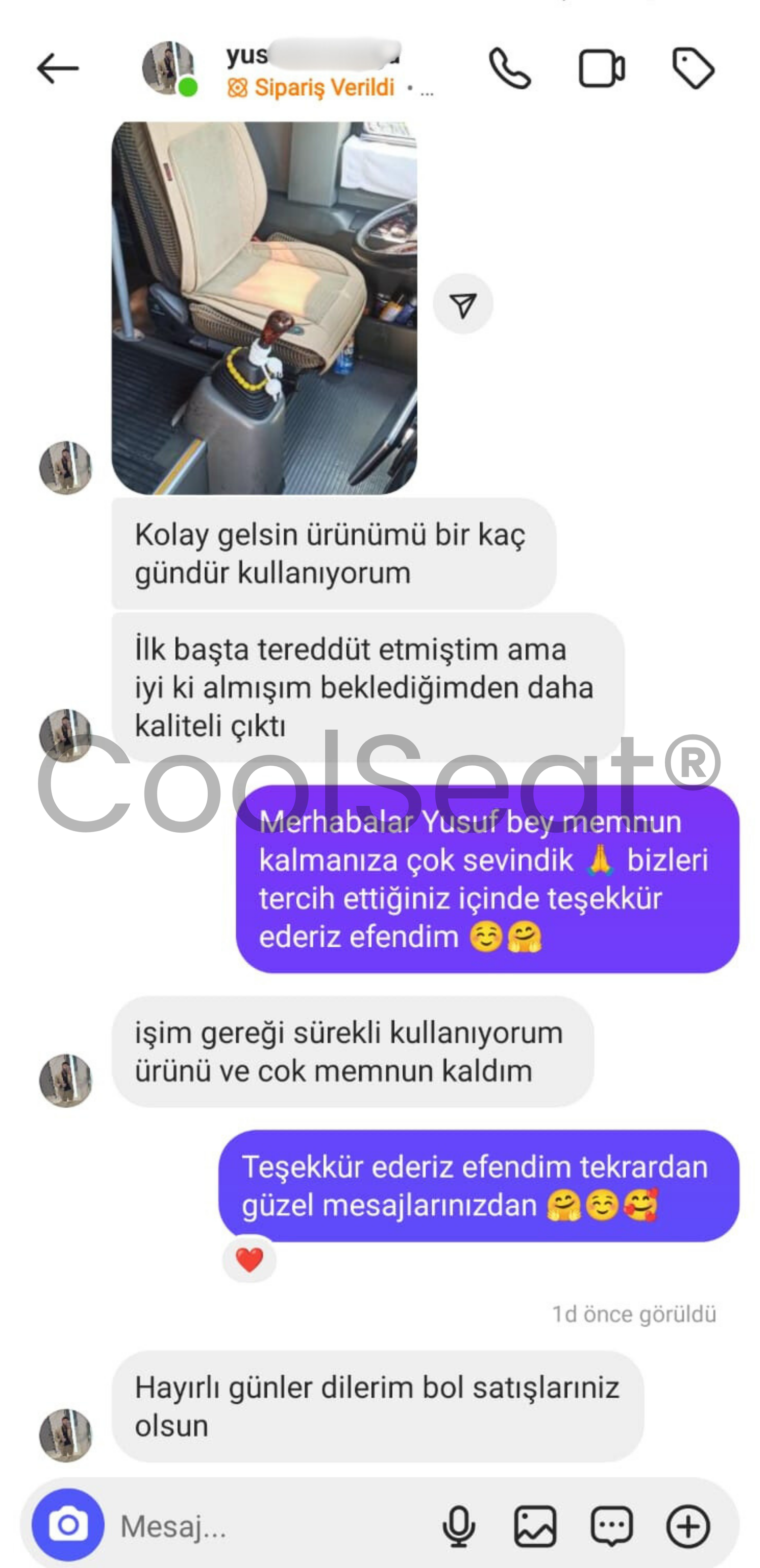Start a video call
The width and height of the screenshot is (760, 1568).
[x=601, y=69]
